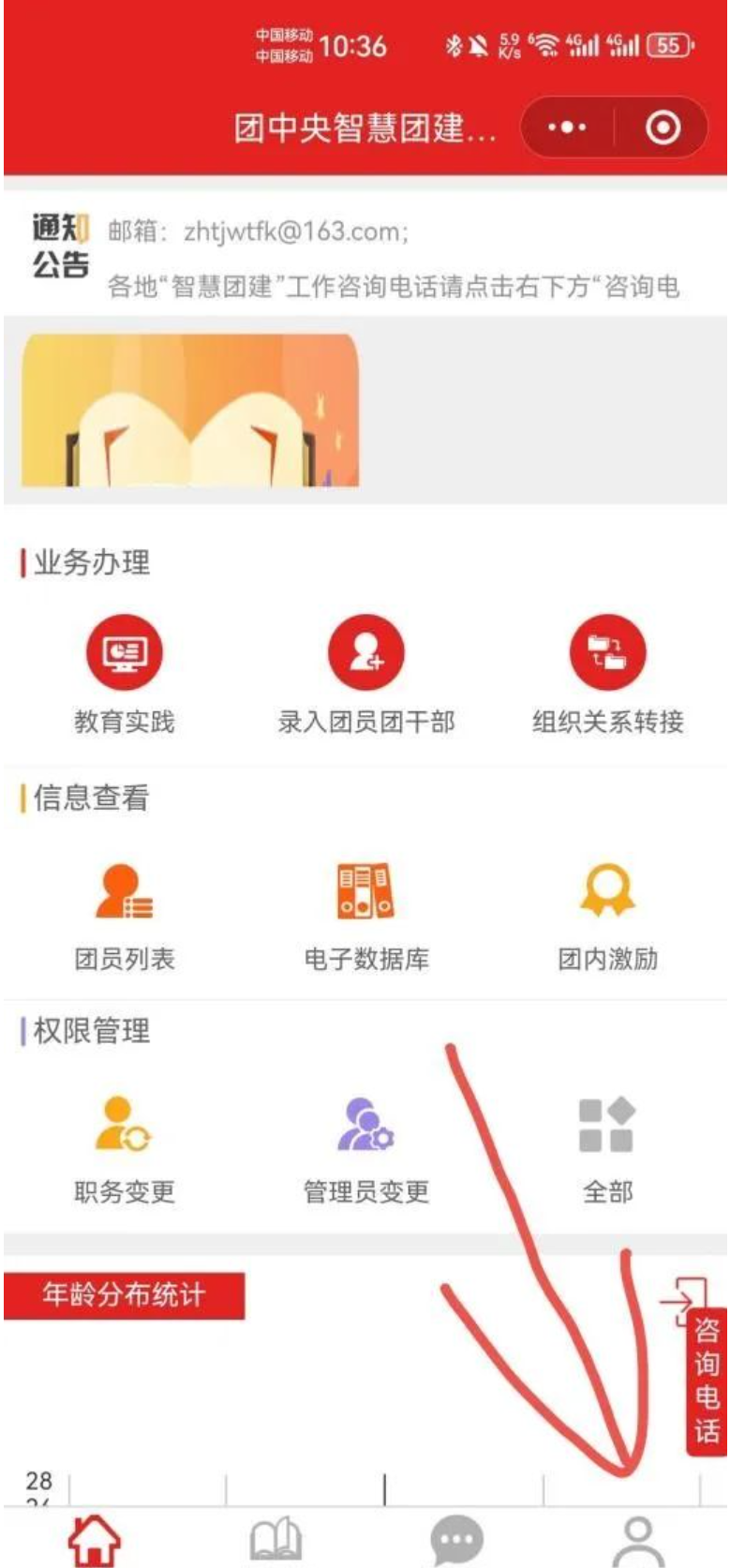This screenshot has width=730, height=1568.
Task: Switch to the home tab
Action: click(x=95, y=1540)
